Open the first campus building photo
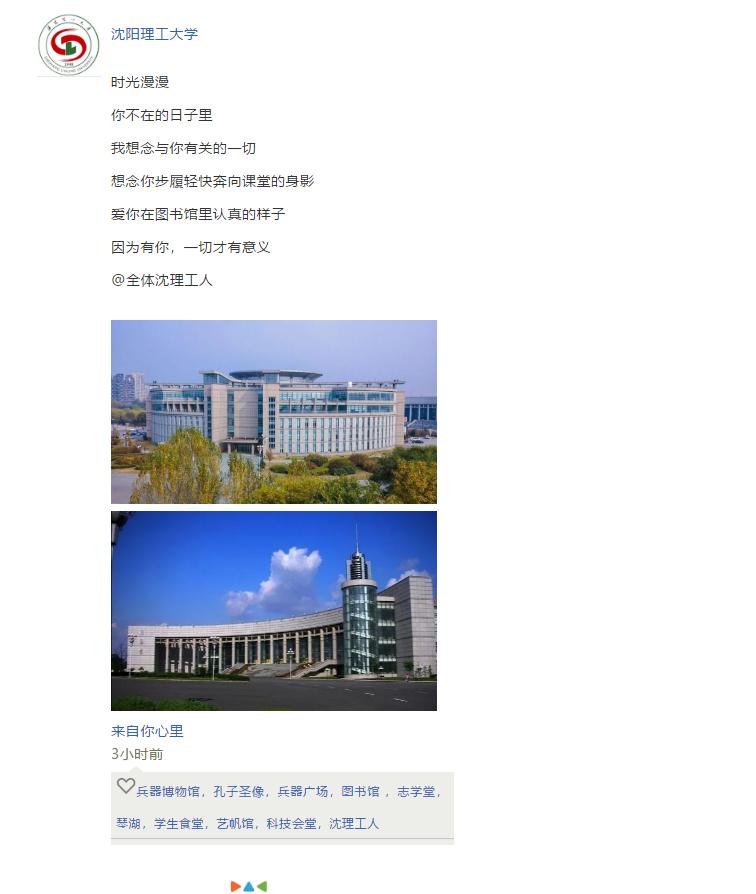This screenshot has width=756, height=894. coord(274,411)
